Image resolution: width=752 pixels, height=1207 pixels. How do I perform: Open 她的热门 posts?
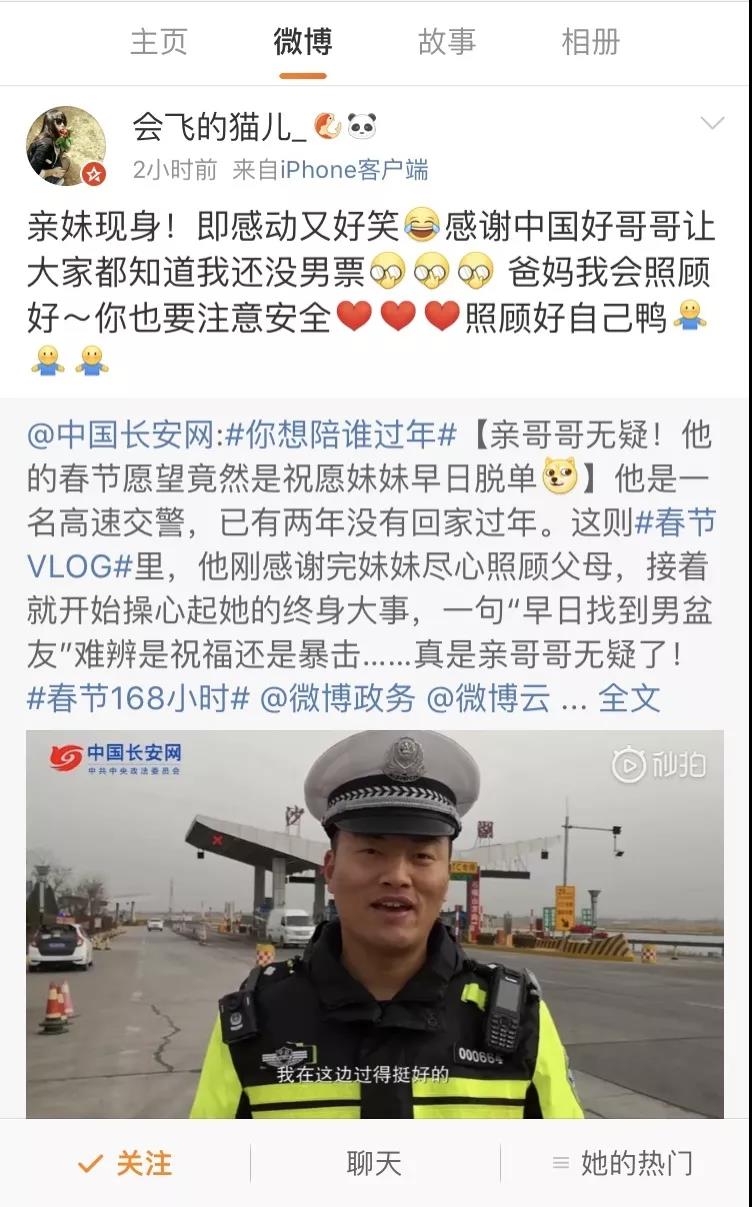click(x=623, y=1163)
